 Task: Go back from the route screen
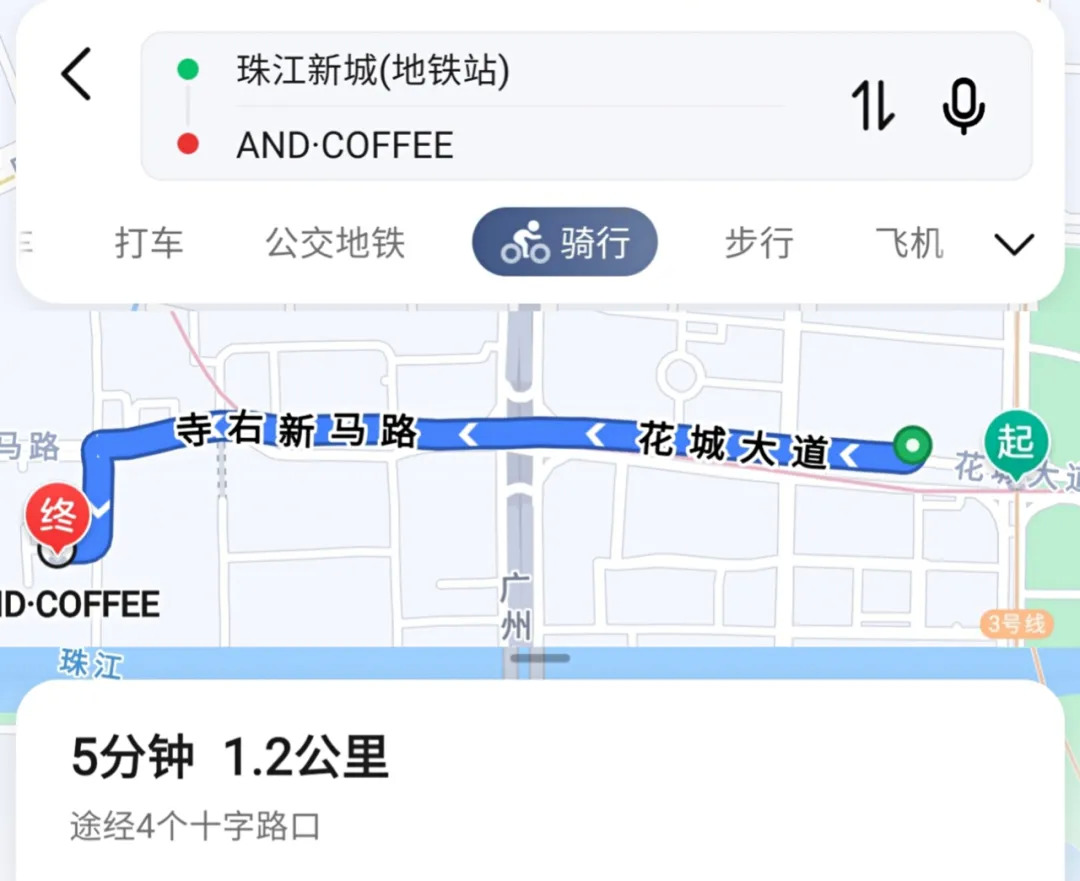pos(77,74)
